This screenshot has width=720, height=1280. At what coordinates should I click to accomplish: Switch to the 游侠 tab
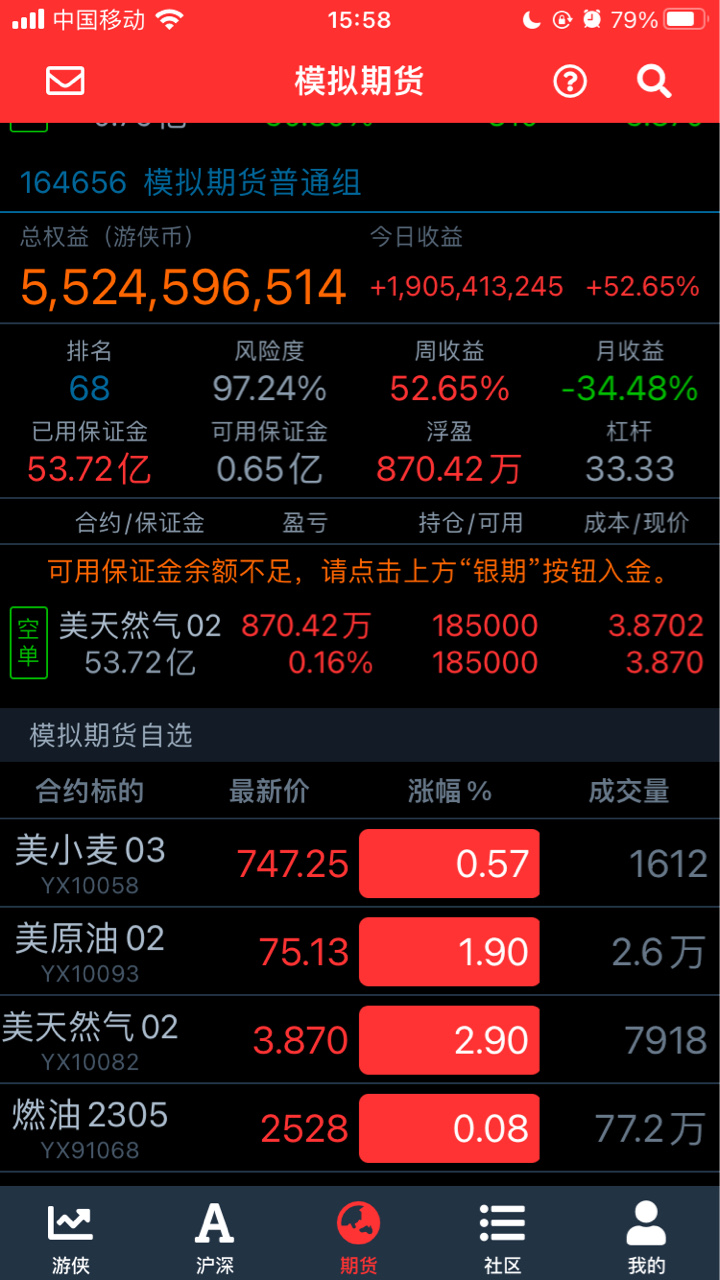coord(70,1236)
